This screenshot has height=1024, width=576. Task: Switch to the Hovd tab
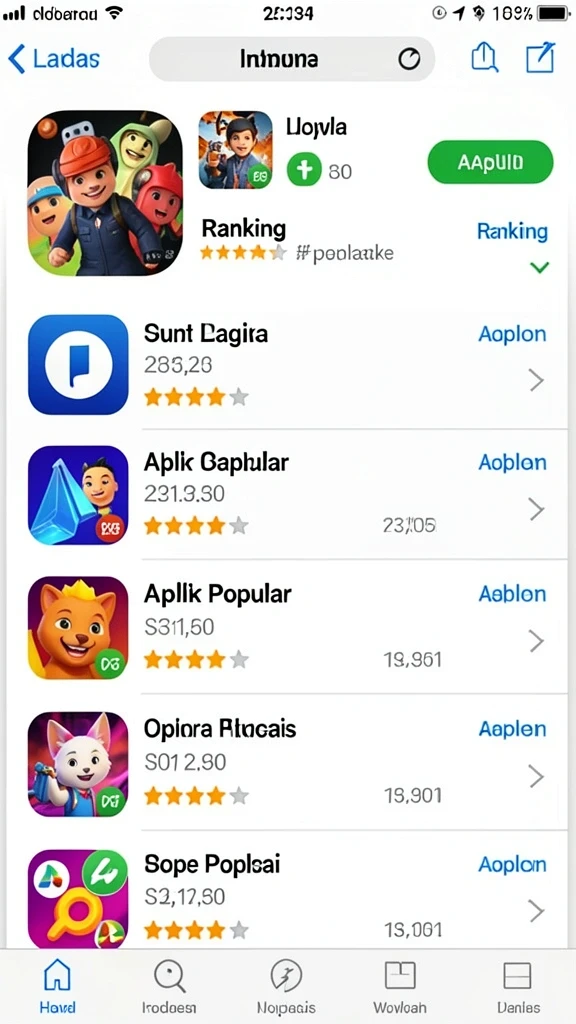click(57, 985)
